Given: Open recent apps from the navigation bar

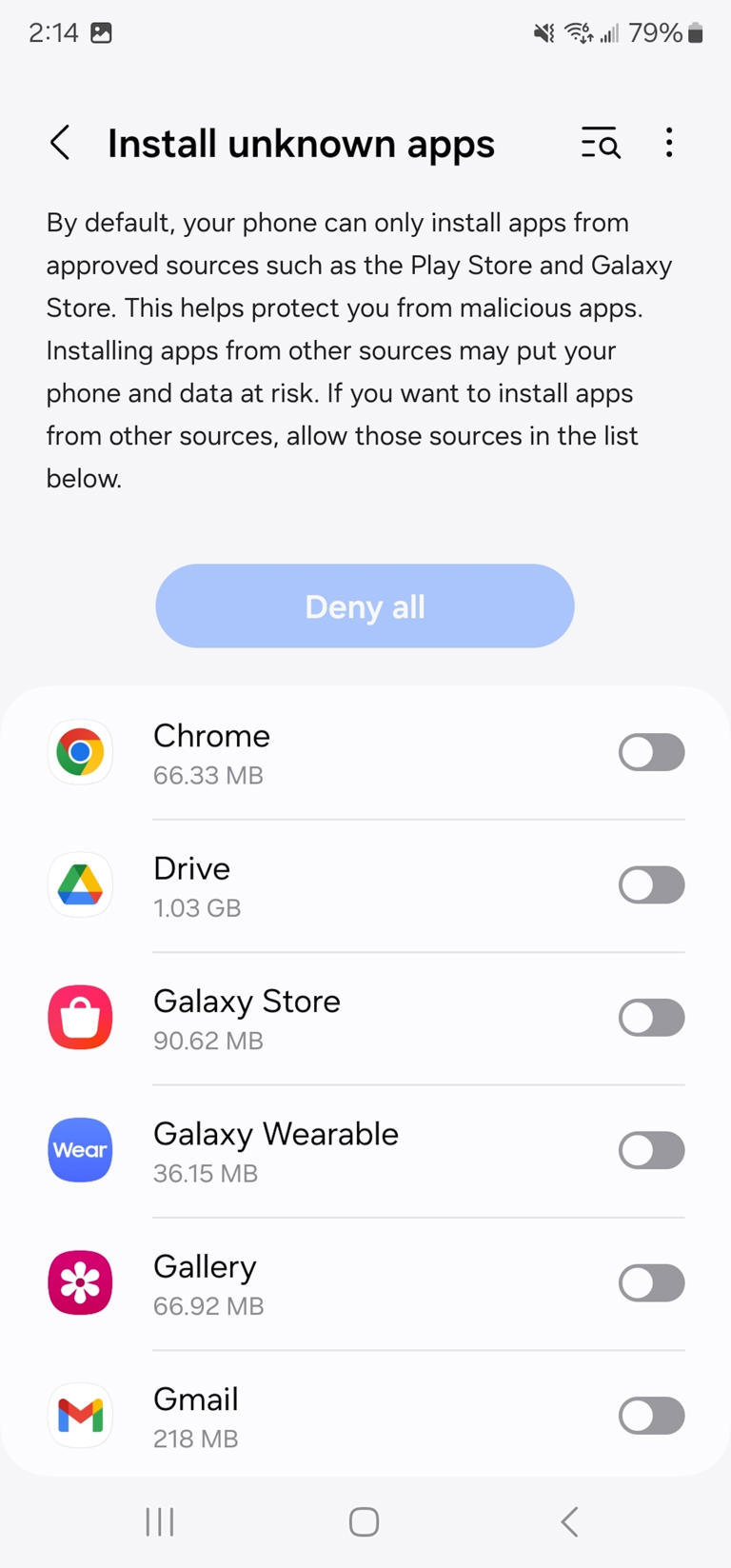Looking at the screenshot, I should [x=159, y=1521].
